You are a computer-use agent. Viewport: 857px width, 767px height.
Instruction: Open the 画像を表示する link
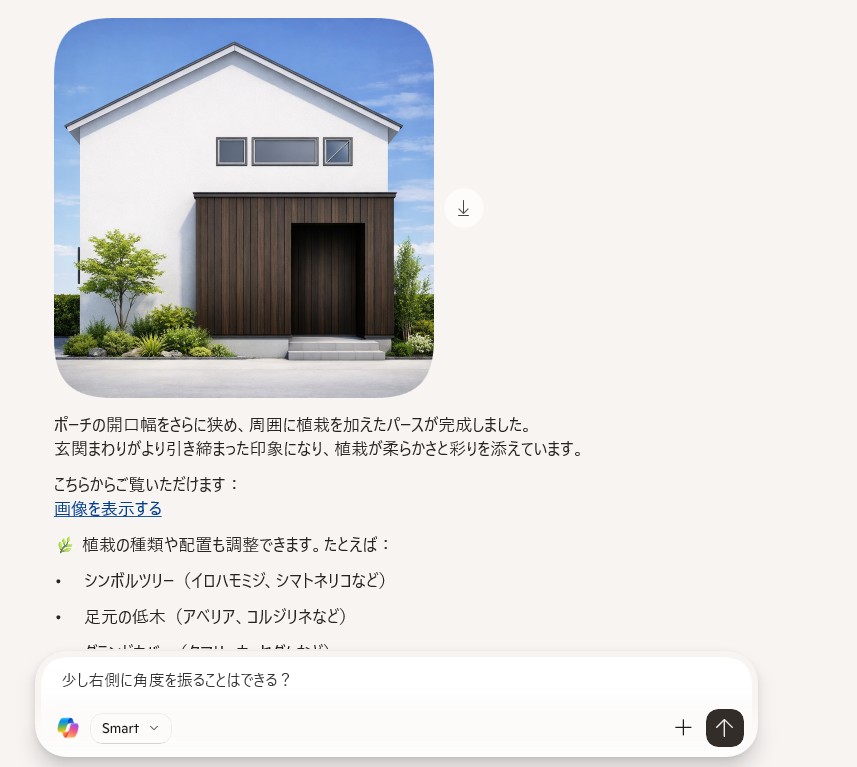pos(108,509)
